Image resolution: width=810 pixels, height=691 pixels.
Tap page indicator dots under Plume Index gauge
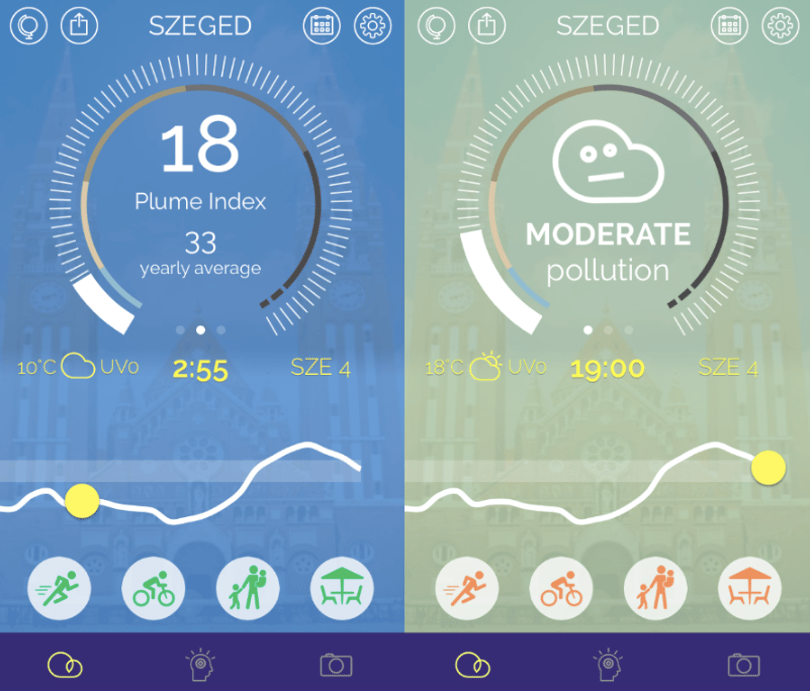point(200,329)
